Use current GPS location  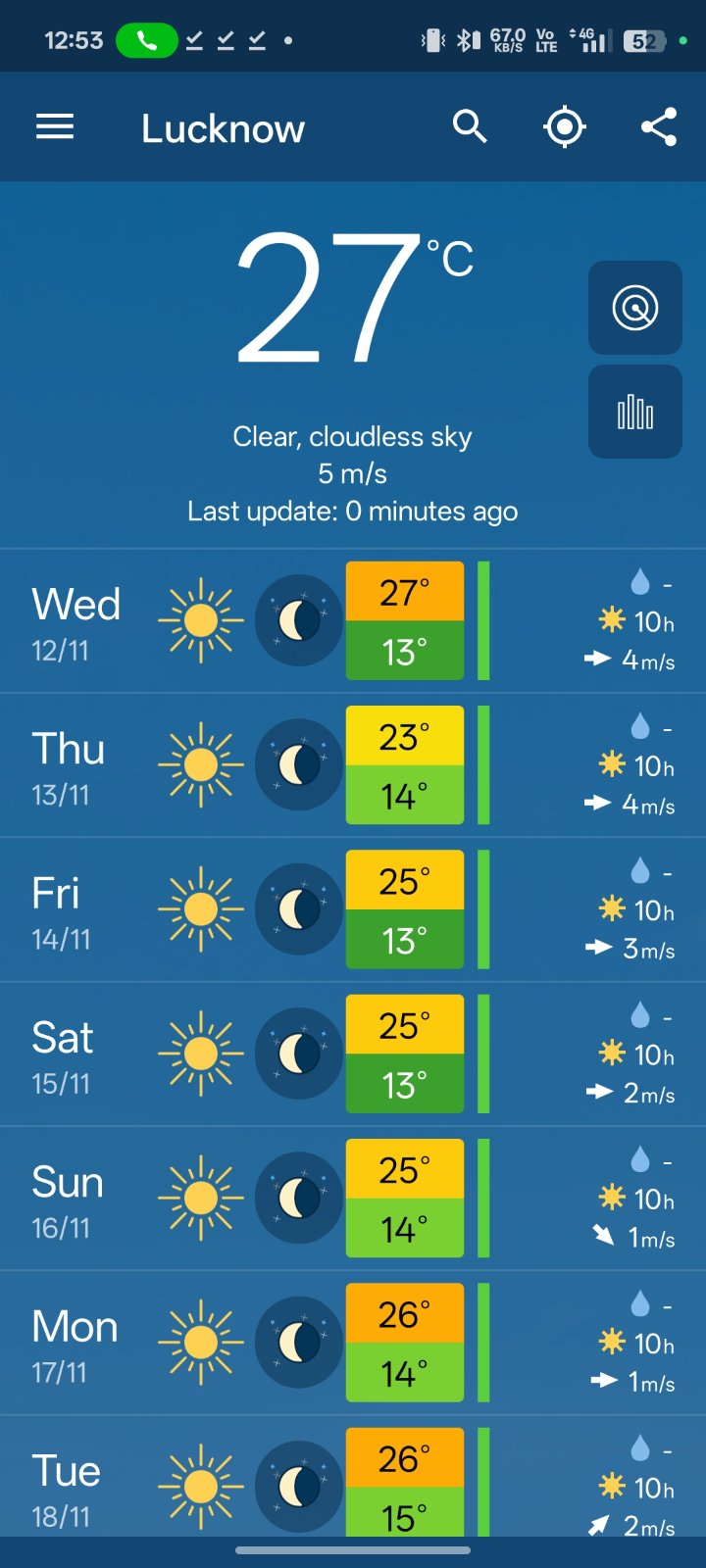click(x=565, y=127)
